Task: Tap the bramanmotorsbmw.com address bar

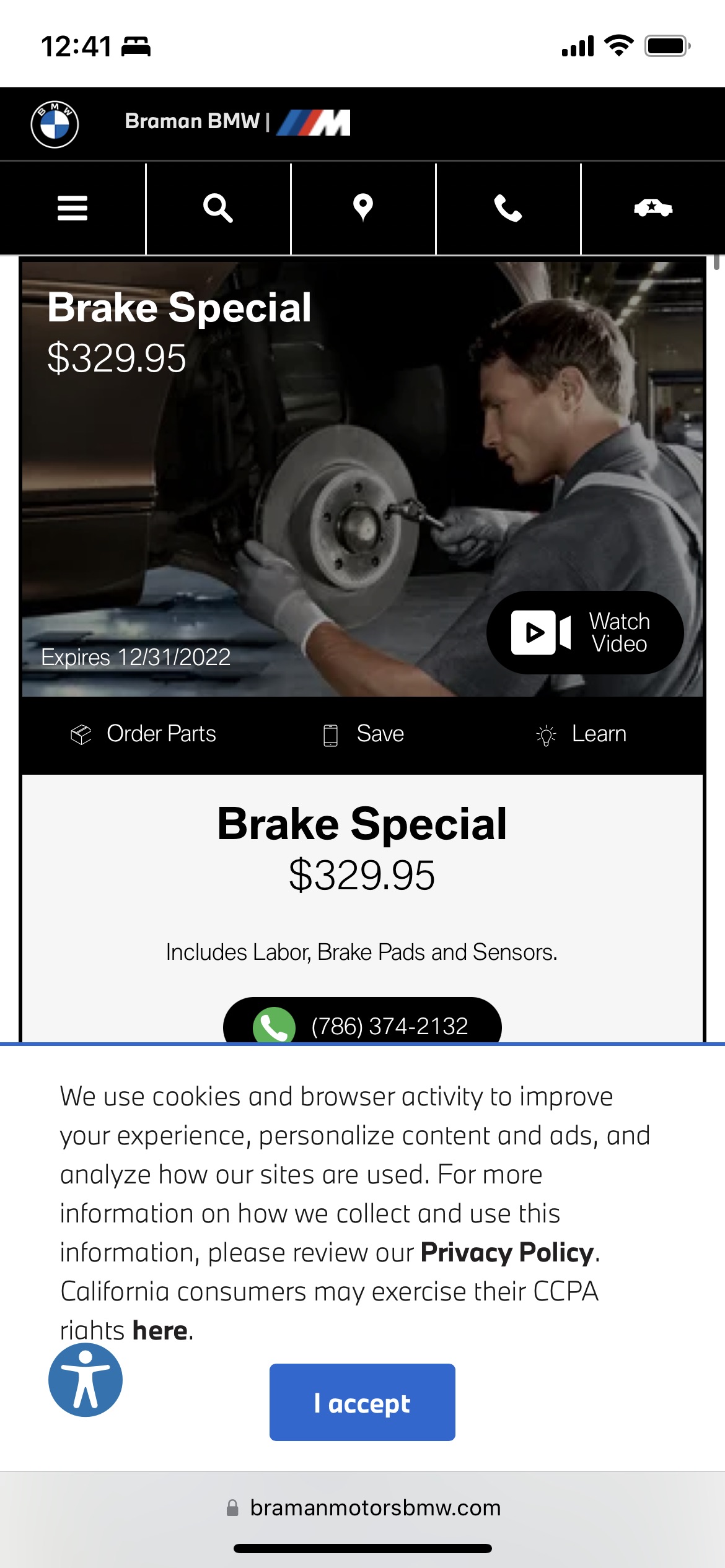Action: click(x=362, y=1508)
